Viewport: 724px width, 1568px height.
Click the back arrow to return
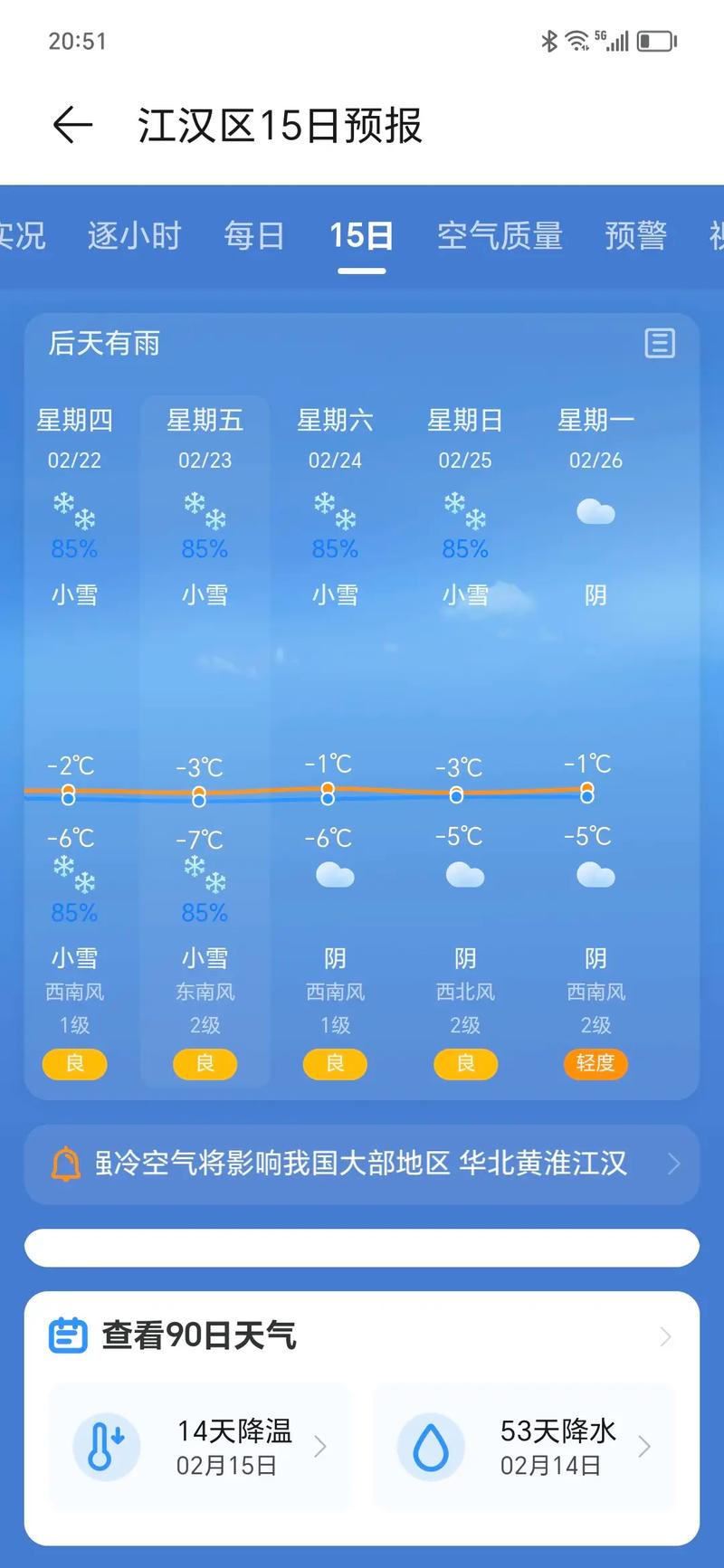click(x=71, y=125)
